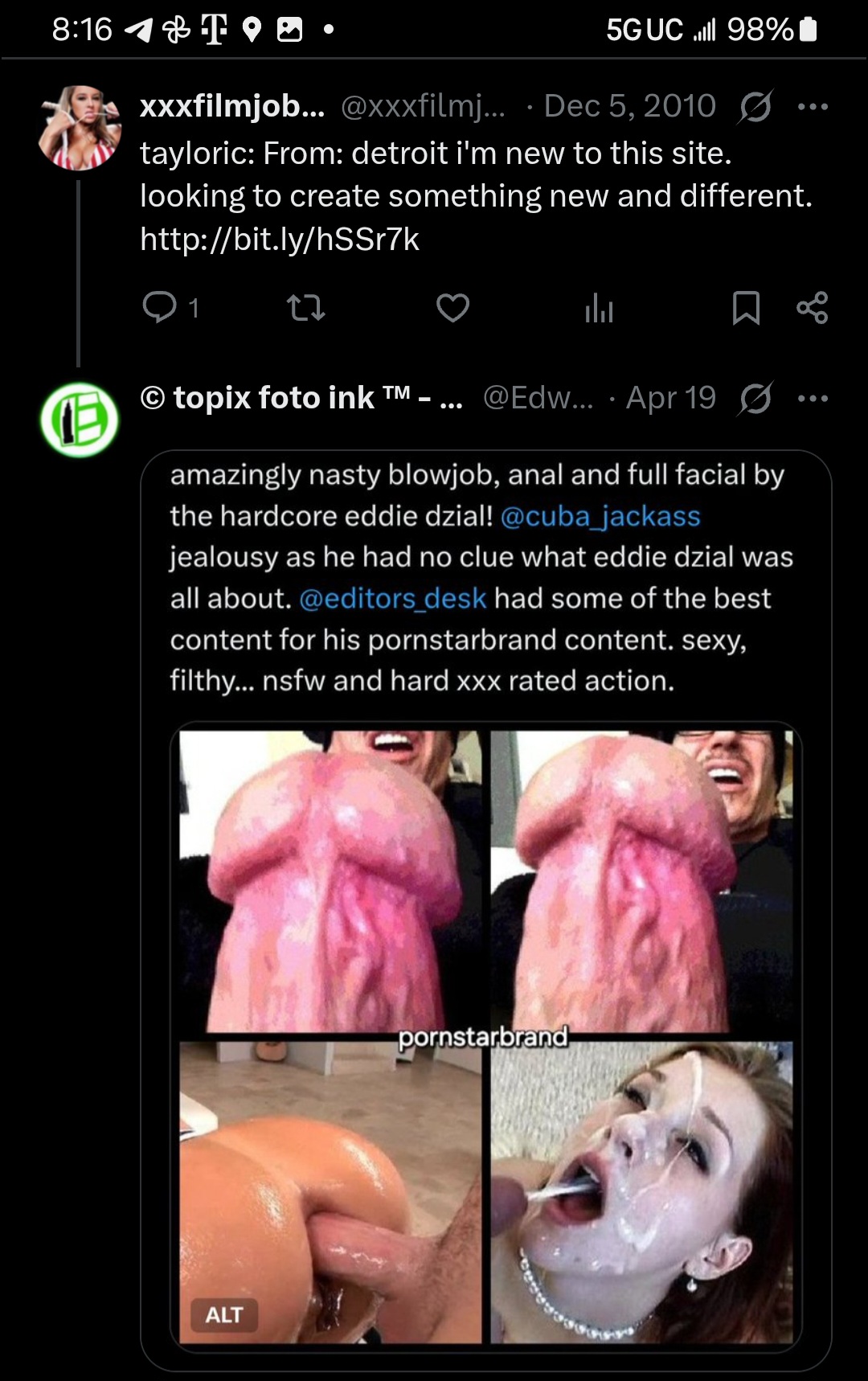This screenshot has width=868, height=1381.
Task: Bookmark the xxxfilmjob post
Action: [x=746, y=308]
